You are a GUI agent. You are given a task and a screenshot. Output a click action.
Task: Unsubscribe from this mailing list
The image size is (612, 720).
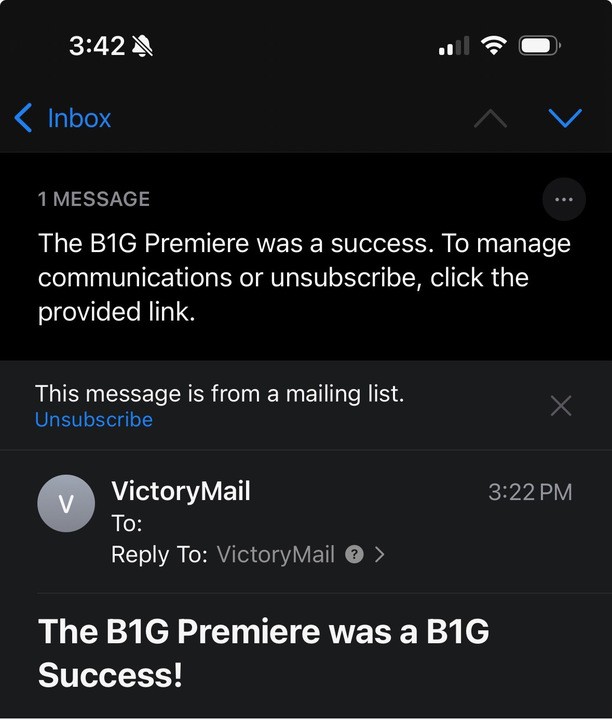click(x=94, y=420)
